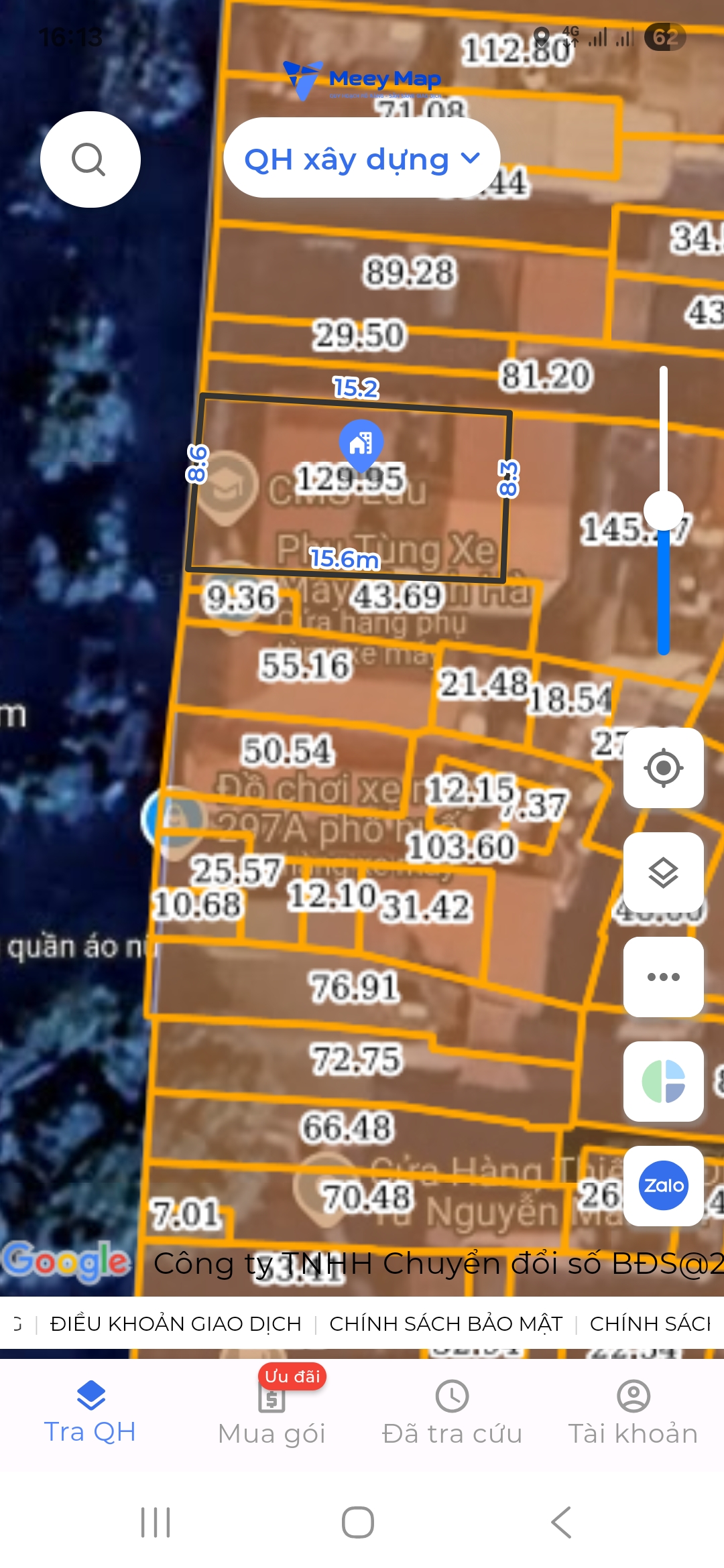724x1568 pixels.
Task: Switch to the Mua gói tab
Action: (271, 1413)
